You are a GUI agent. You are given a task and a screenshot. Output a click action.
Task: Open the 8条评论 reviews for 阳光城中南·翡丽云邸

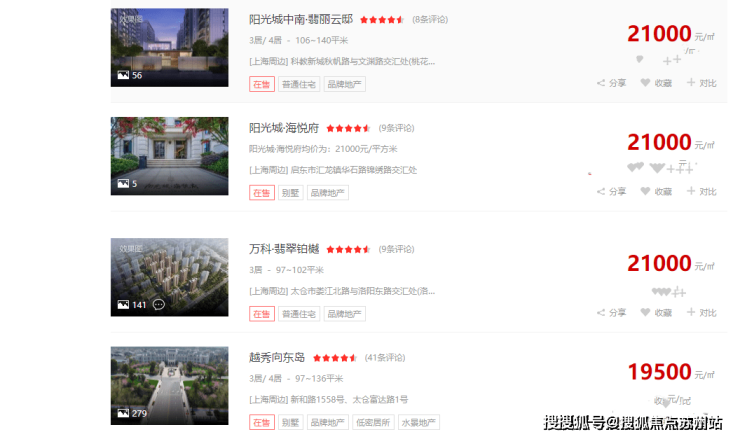pyautogui.click(x=430, y=19)
